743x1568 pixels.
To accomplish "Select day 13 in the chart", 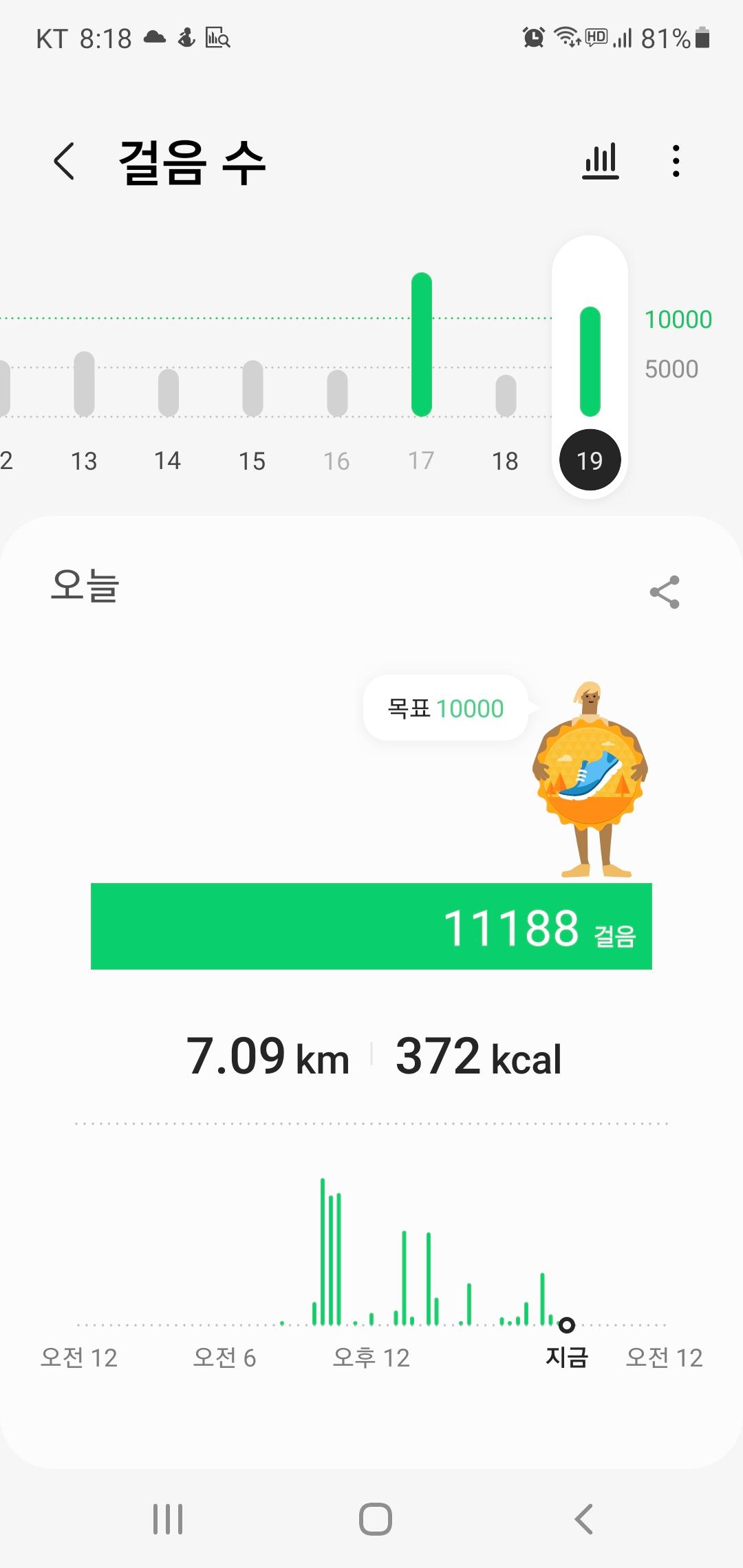I will click(x=84, y=413).
